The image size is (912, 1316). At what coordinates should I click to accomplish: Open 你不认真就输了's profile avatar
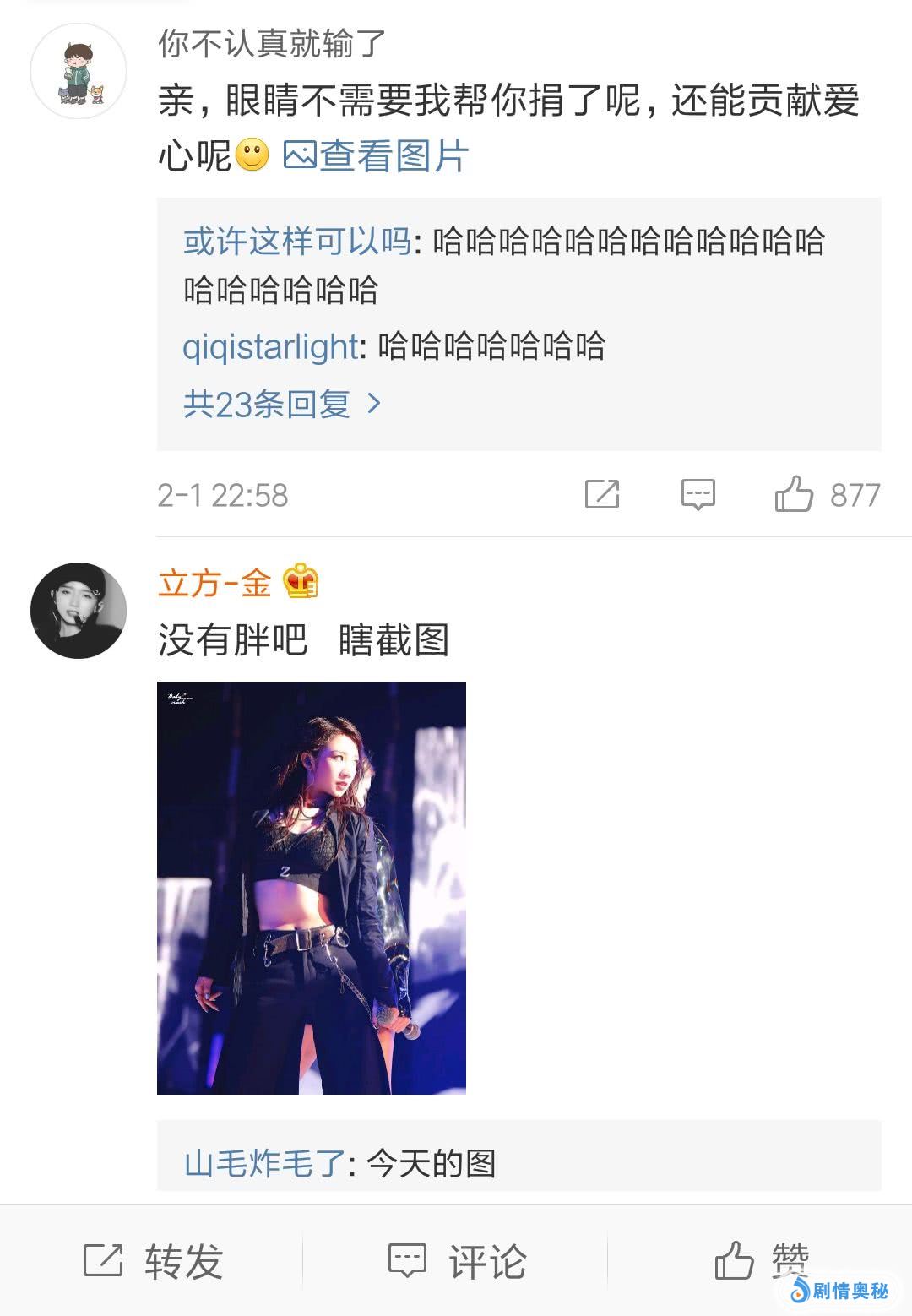pos(79,71)
